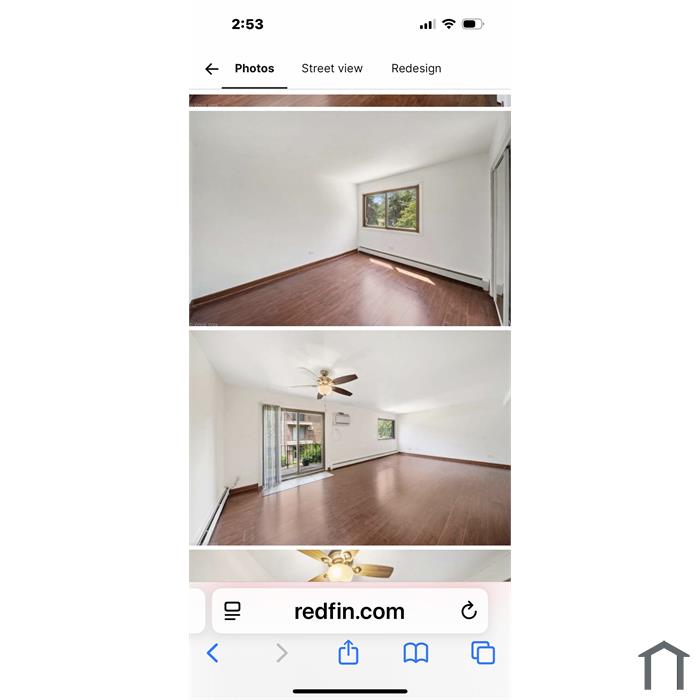Share this page
Screen dimensions: 700x700
348,653
